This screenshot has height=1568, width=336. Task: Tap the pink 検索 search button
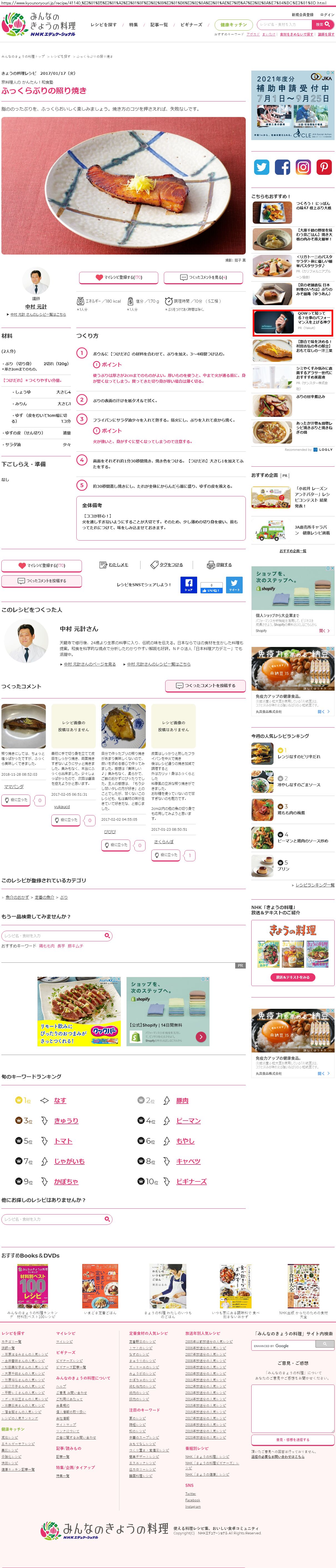[x=323, y=25]
